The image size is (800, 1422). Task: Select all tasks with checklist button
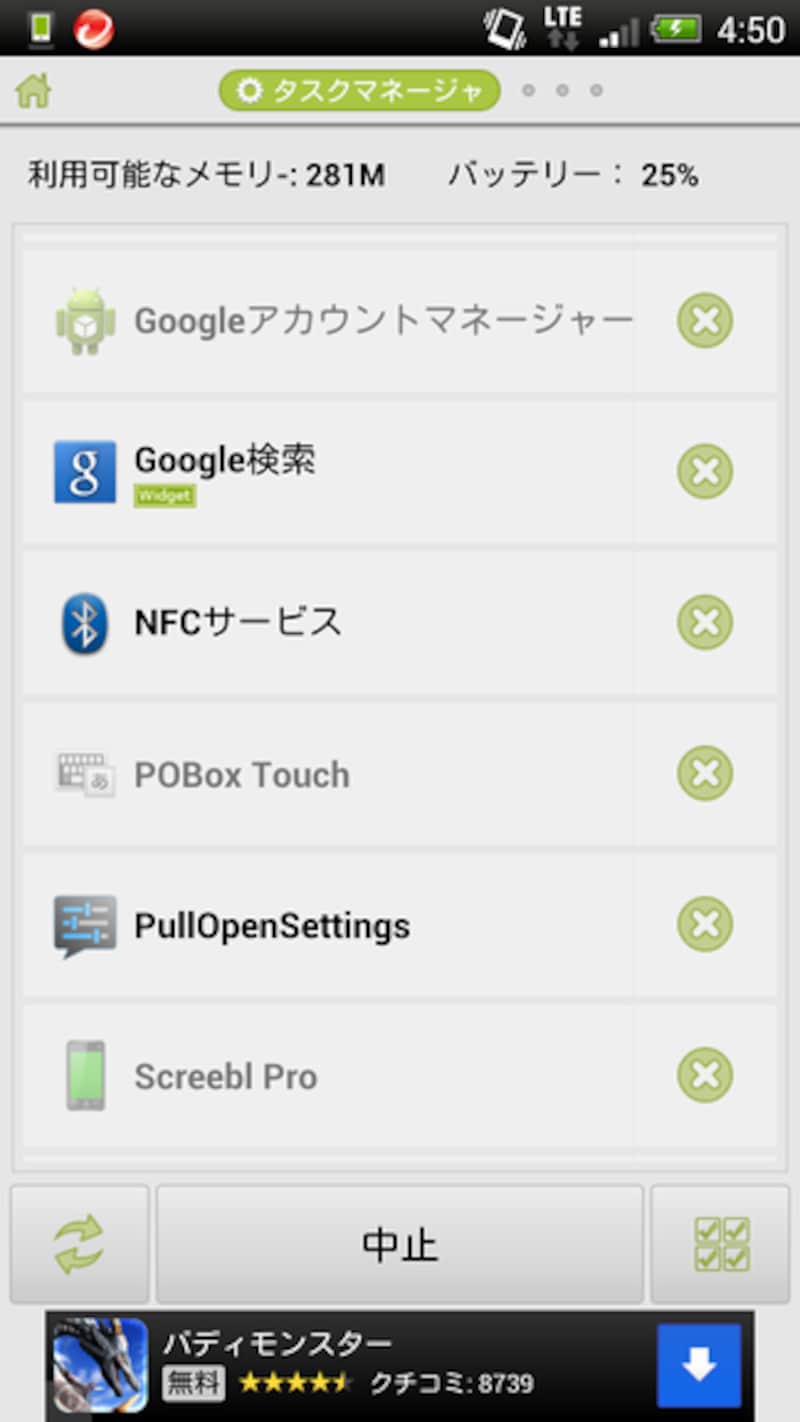click(720, 1244)
